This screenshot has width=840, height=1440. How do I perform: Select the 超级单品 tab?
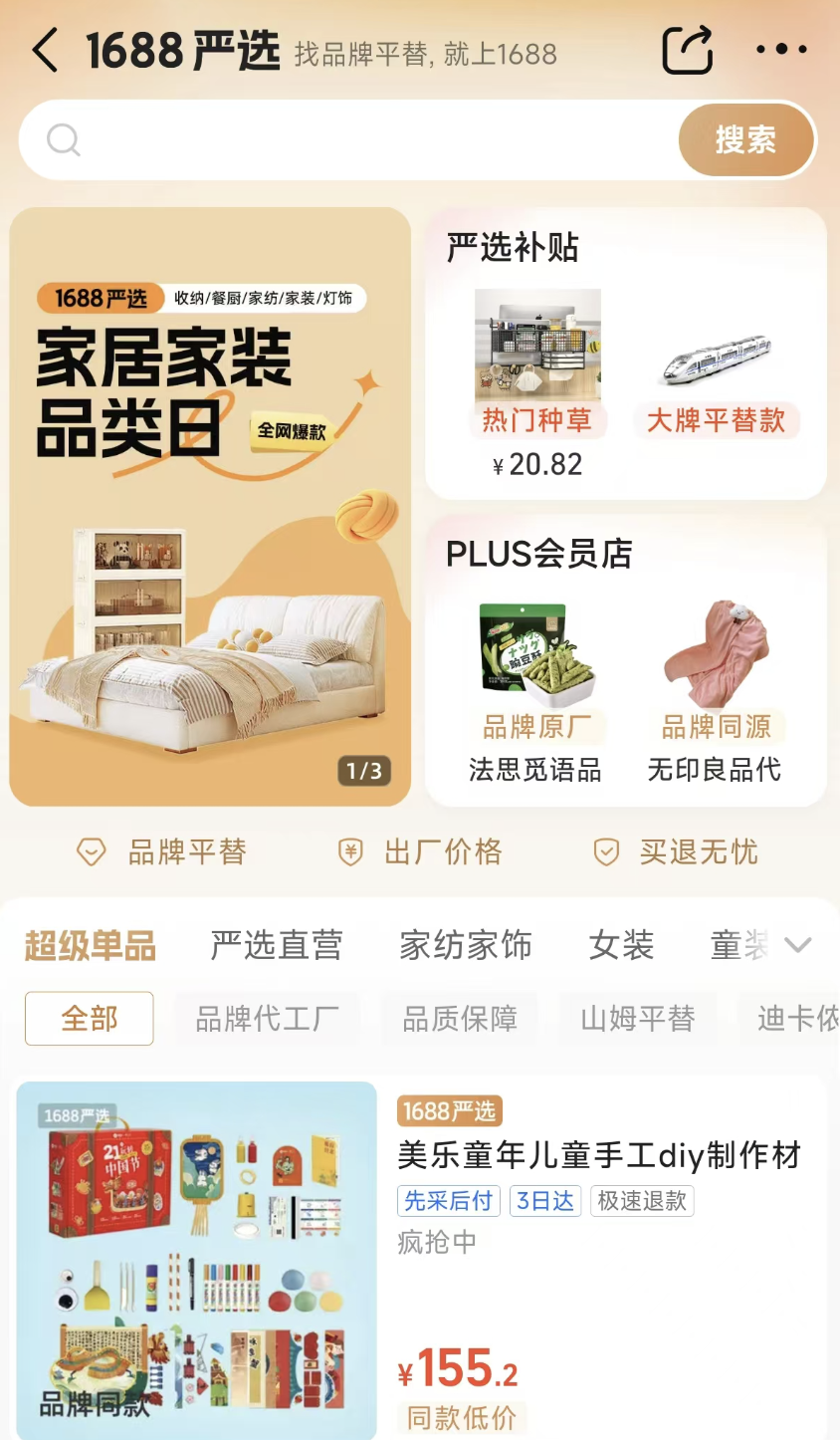coord(91,945)
